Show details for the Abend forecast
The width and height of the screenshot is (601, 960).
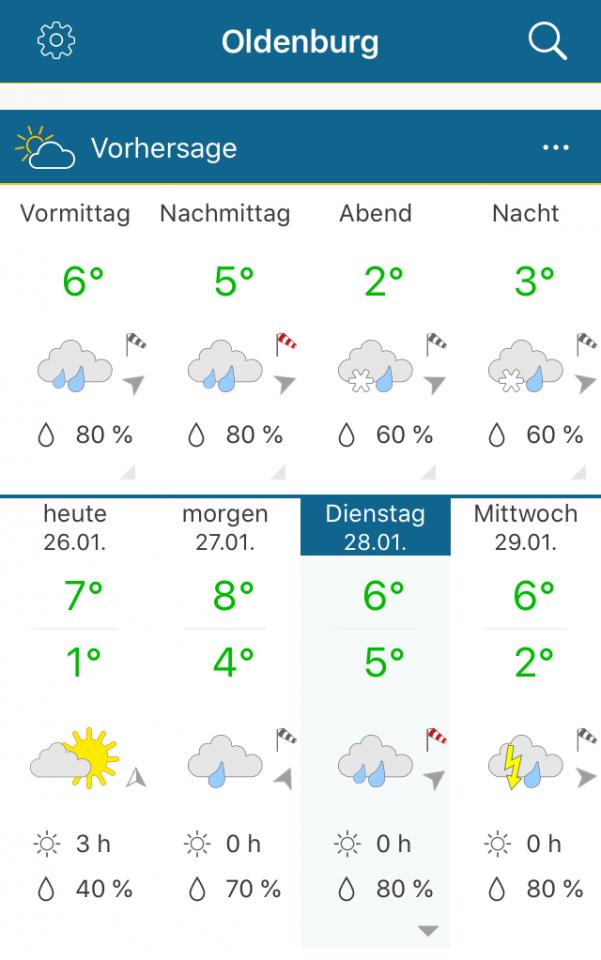(x=427, y=472)
